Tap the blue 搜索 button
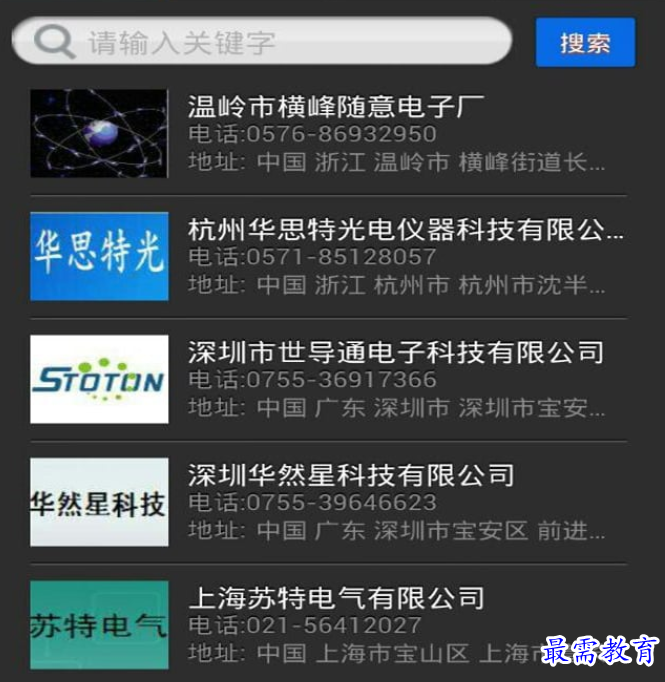Viewport: 665px width, 682px height. tap(585, 43)
